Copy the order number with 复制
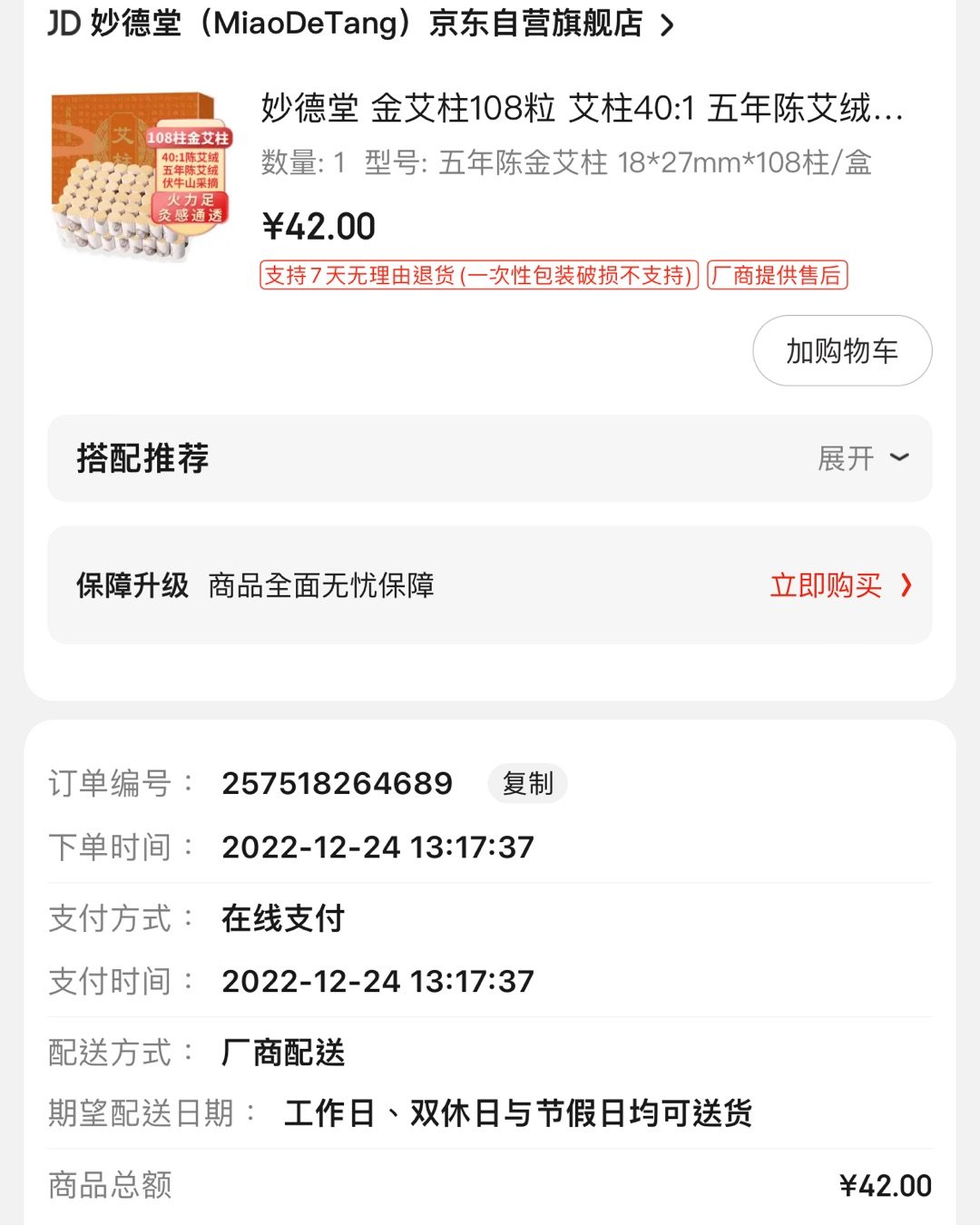980x1225 pixels. tap(527, 783)
